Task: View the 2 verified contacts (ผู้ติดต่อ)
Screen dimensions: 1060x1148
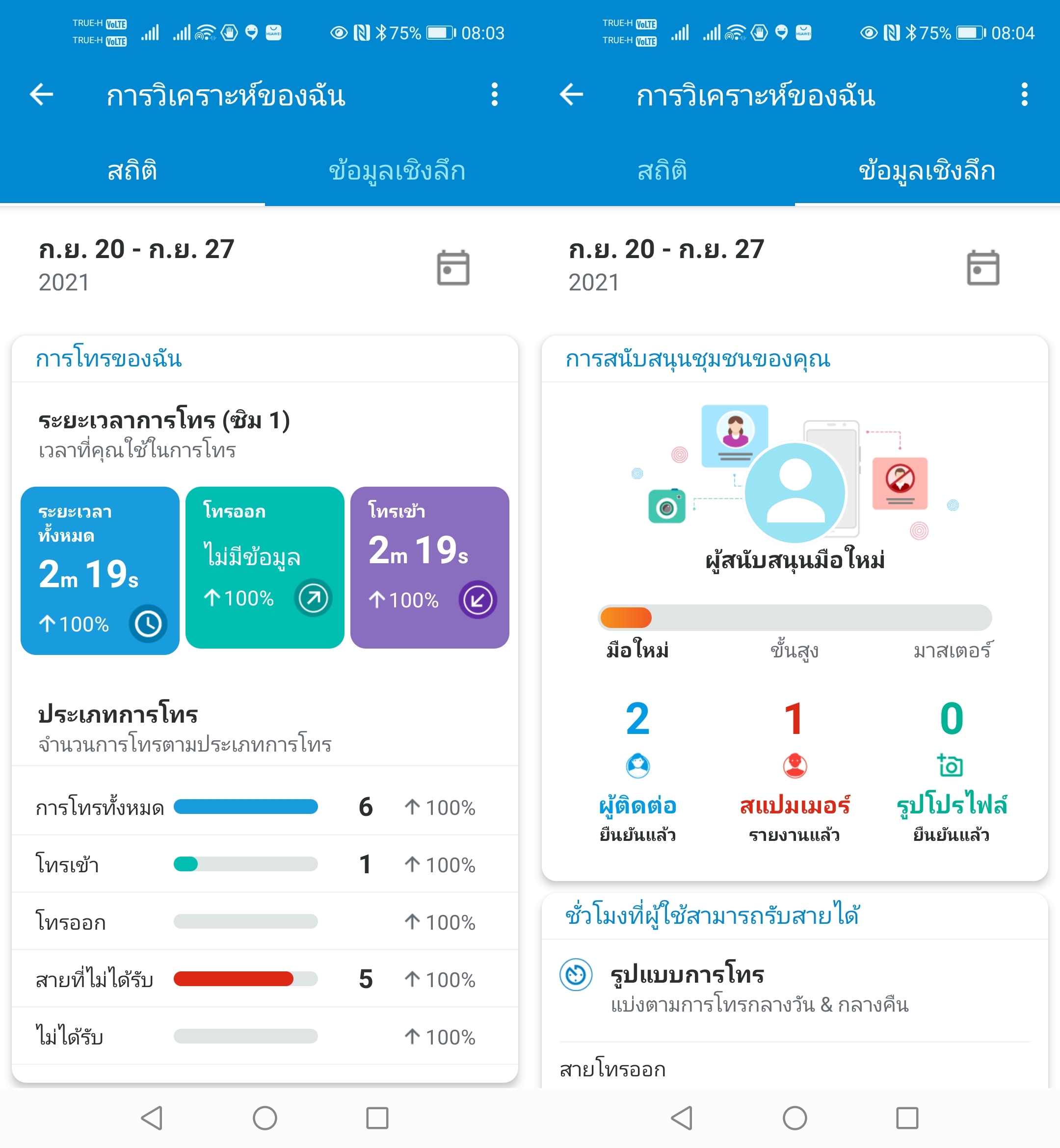Action: click(x=637, y=770)
